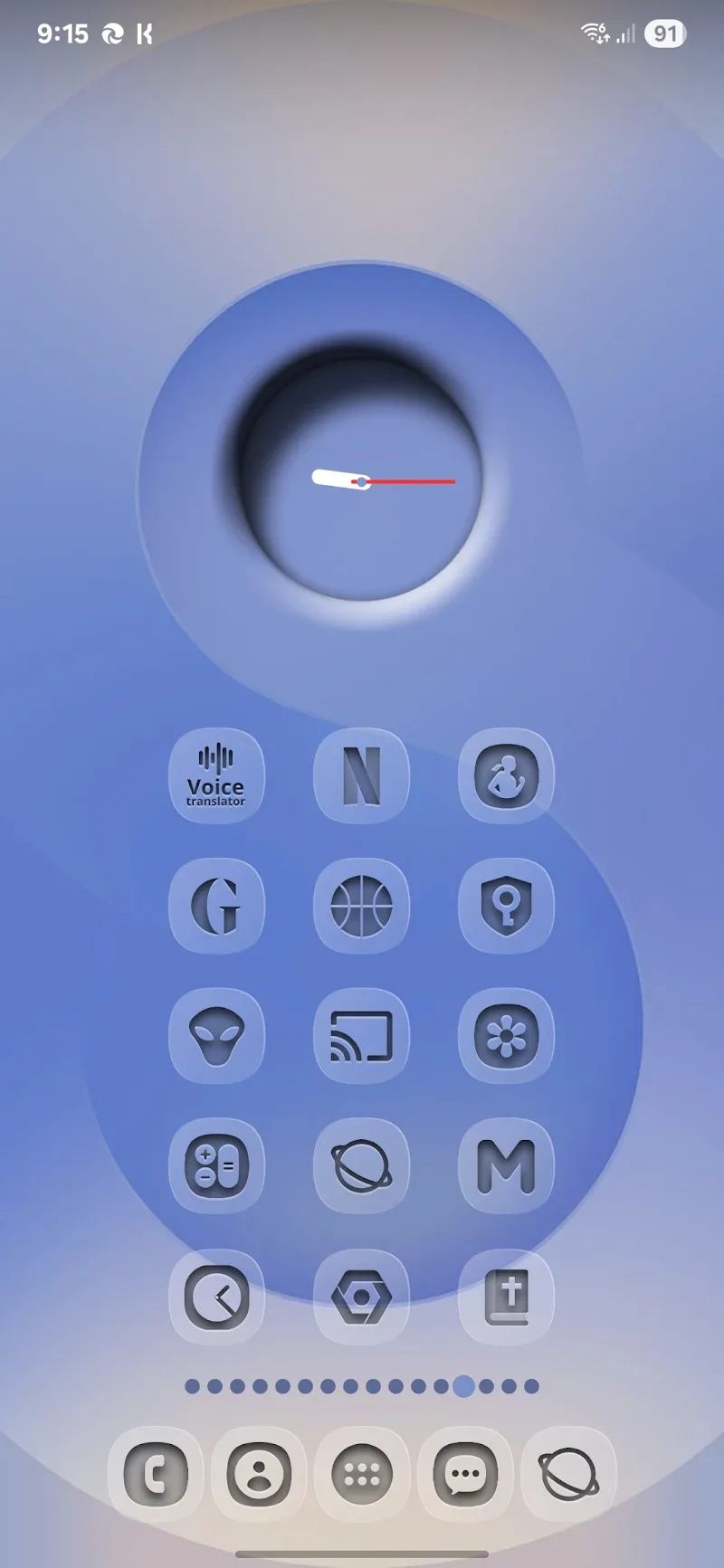This screenshot has width=724, height=1568.
Task: Open the basketball app icon
Action: pyautogui.click(x=361, y=906)
